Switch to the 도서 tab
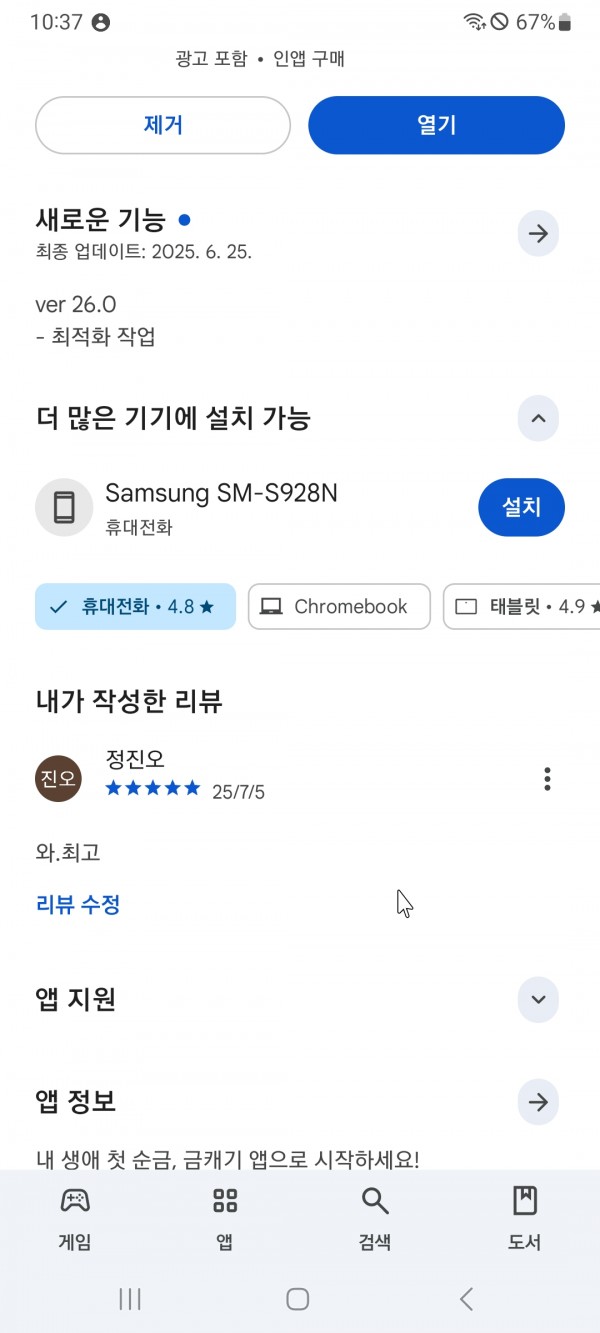The height and width of the screenshot is (1333, 600). 525,1218
